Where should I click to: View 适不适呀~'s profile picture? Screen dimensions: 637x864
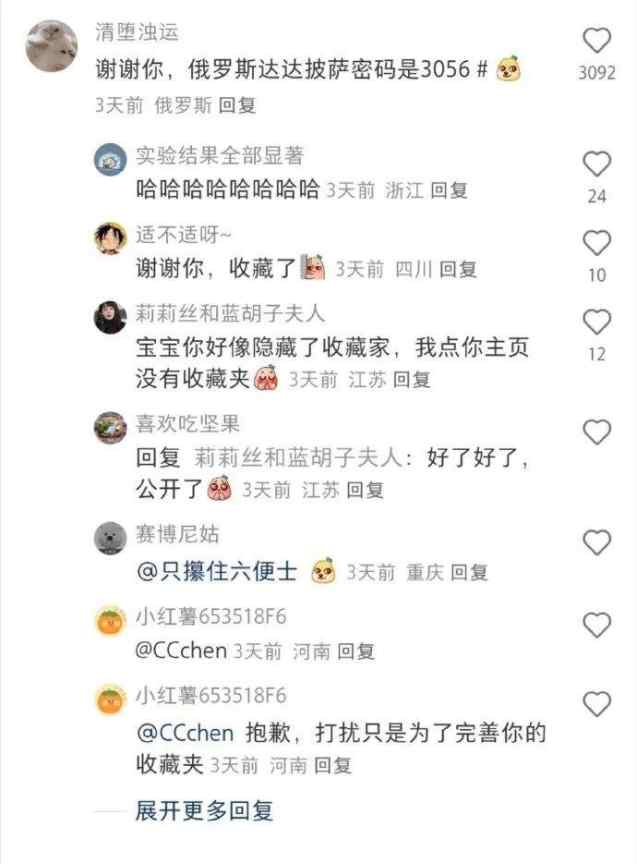click(109, 237)
